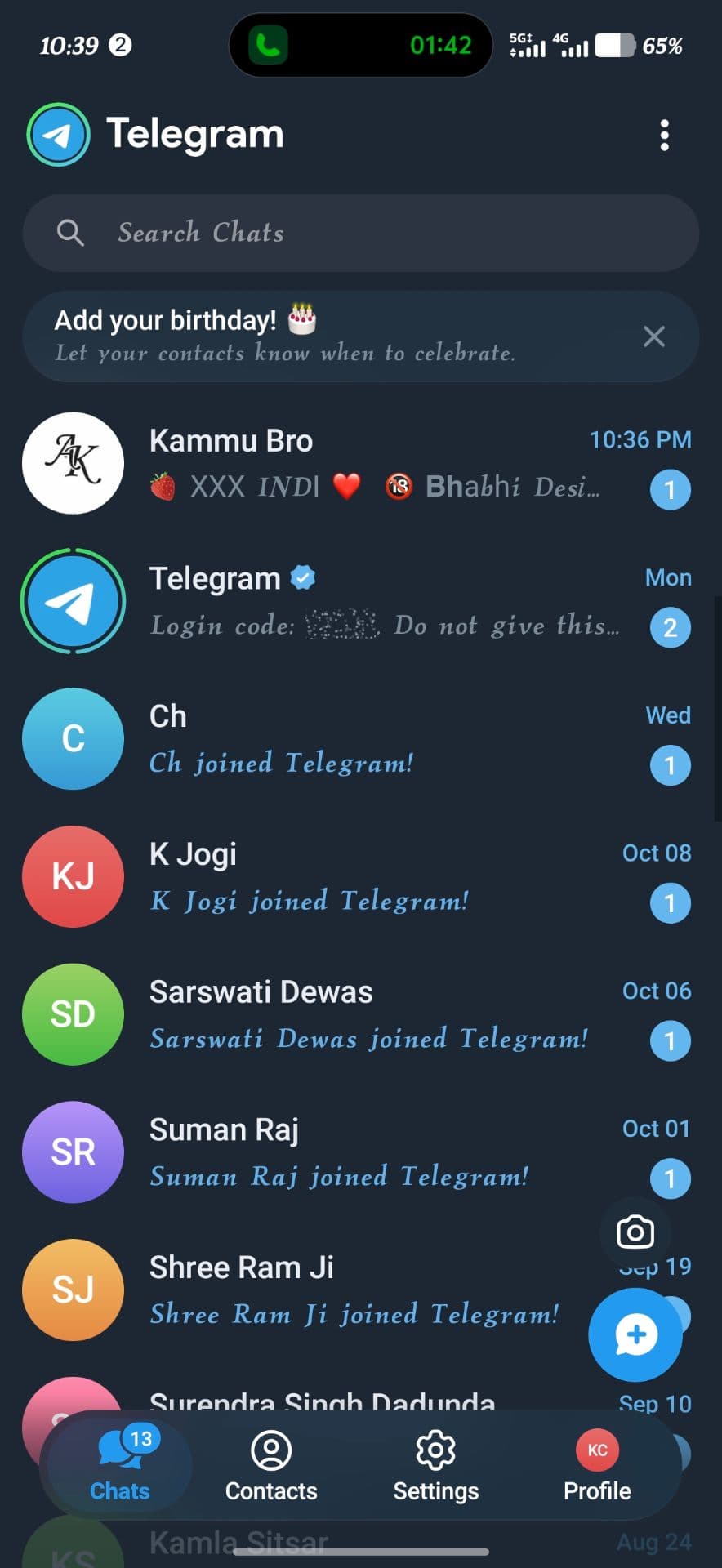Open the Sarswati Dewas conversation
The height and width of the screenshot is (1568, 722).
(x=360, y=1014)
